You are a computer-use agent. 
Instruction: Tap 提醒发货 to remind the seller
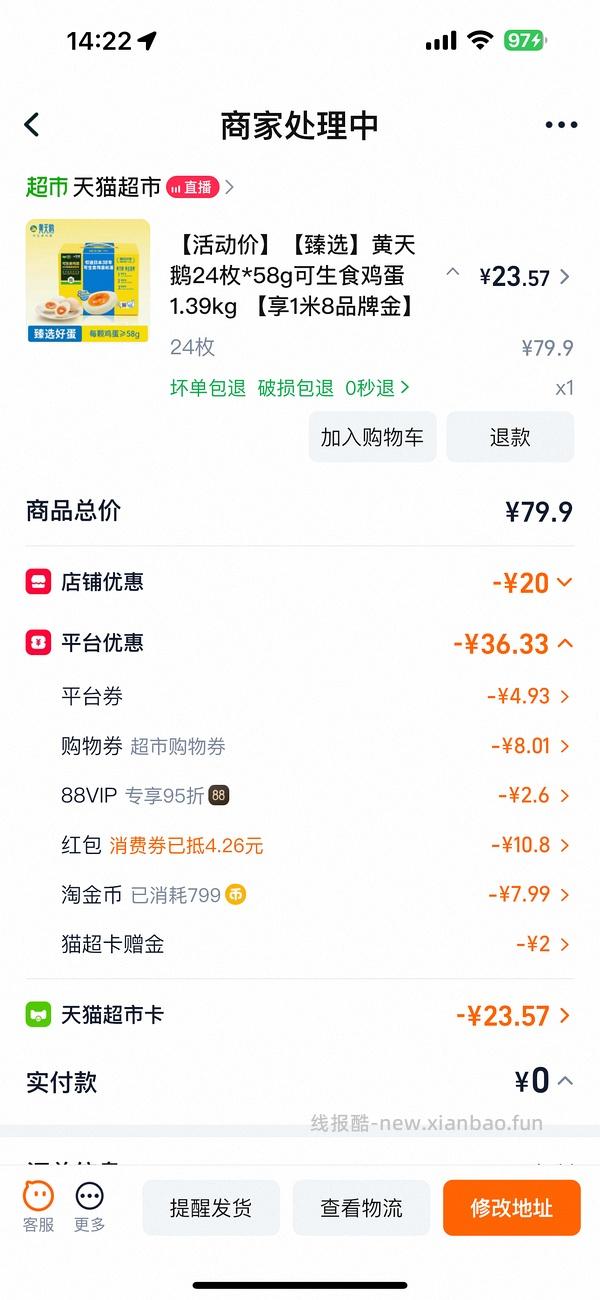tap(211, 1208)
